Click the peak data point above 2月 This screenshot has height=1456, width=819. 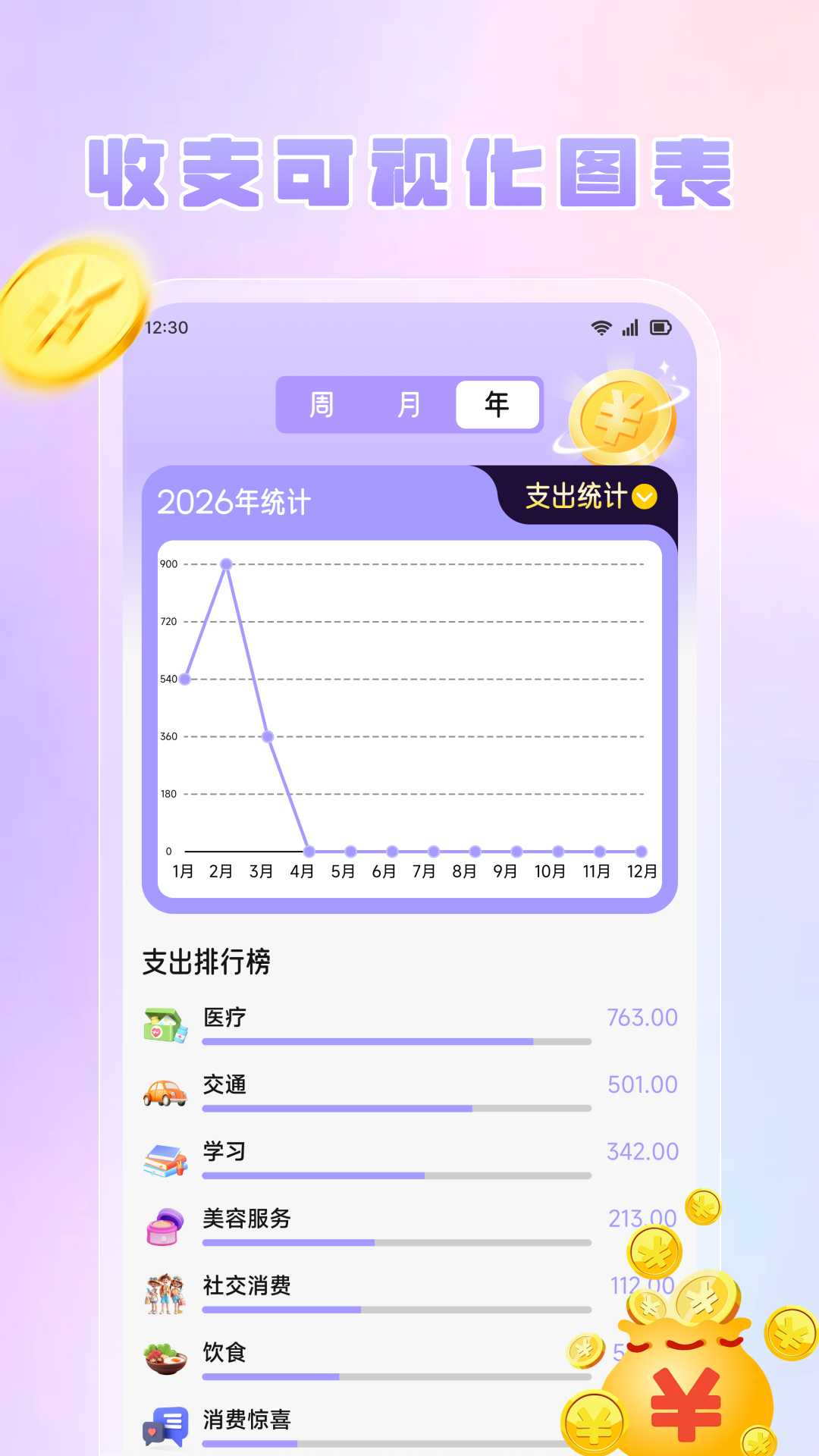pos(224,565)
